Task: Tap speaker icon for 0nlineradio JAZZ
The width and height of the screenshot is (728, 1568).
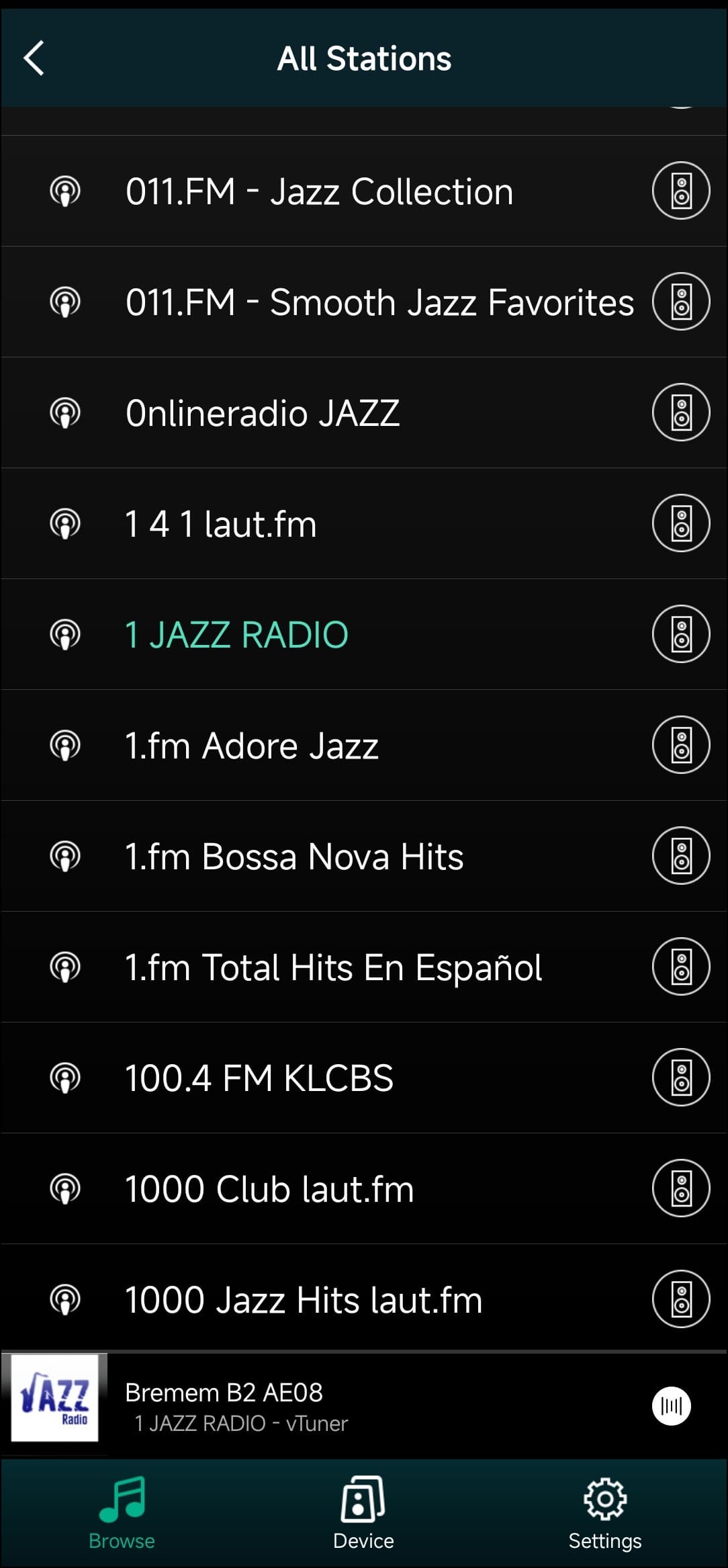Action: (x=680, y=412)
